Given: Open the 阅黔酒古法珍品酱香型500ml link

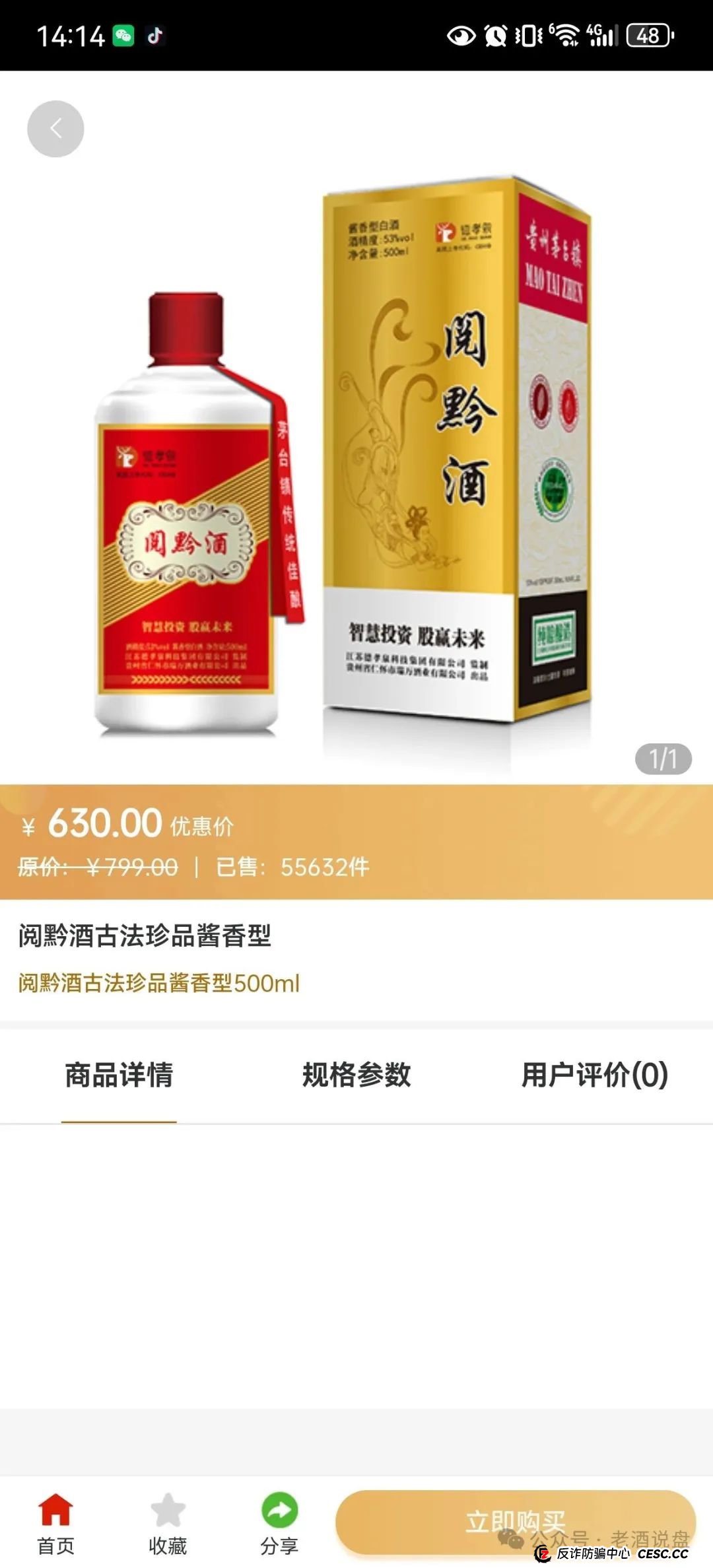Looking at the screenshot, I should 158,984.
